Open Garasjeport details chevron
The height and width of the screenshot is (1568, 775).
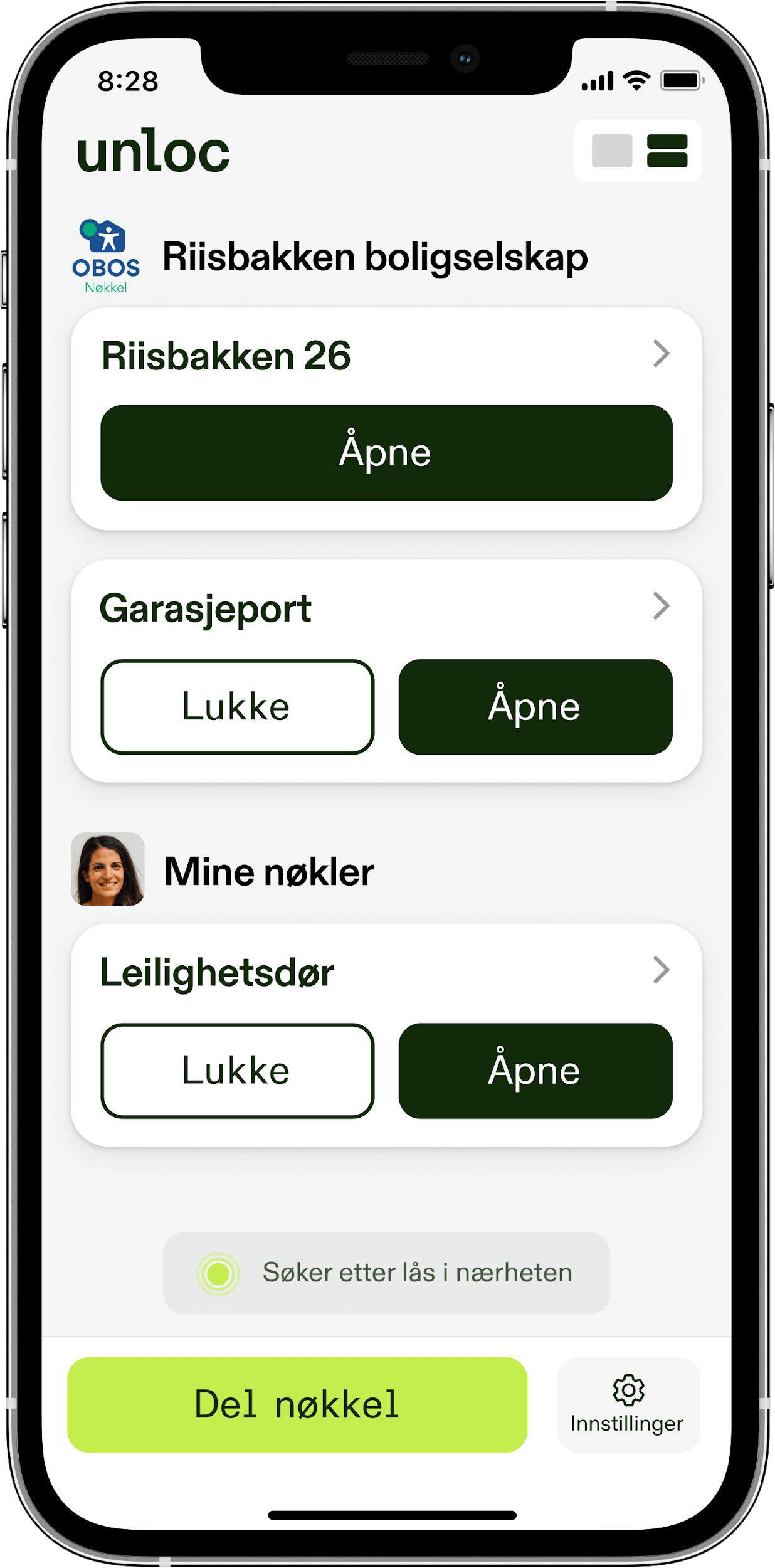click(661, 607)
